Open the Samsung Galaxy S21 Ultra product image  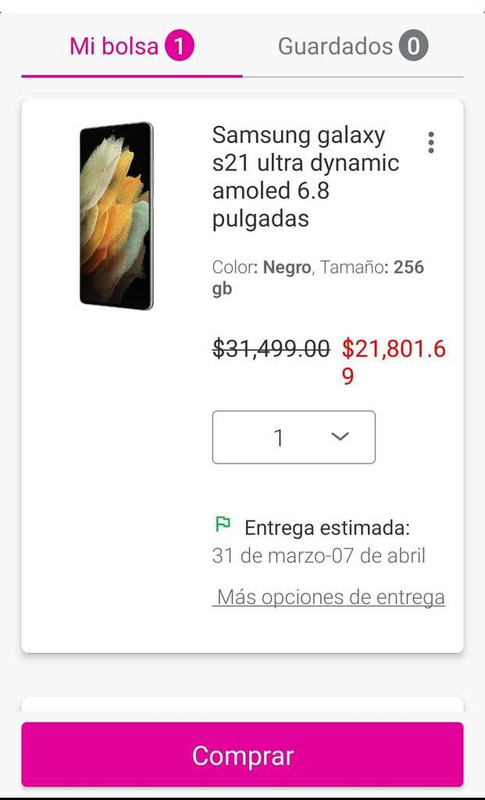(x=117, y=216)
